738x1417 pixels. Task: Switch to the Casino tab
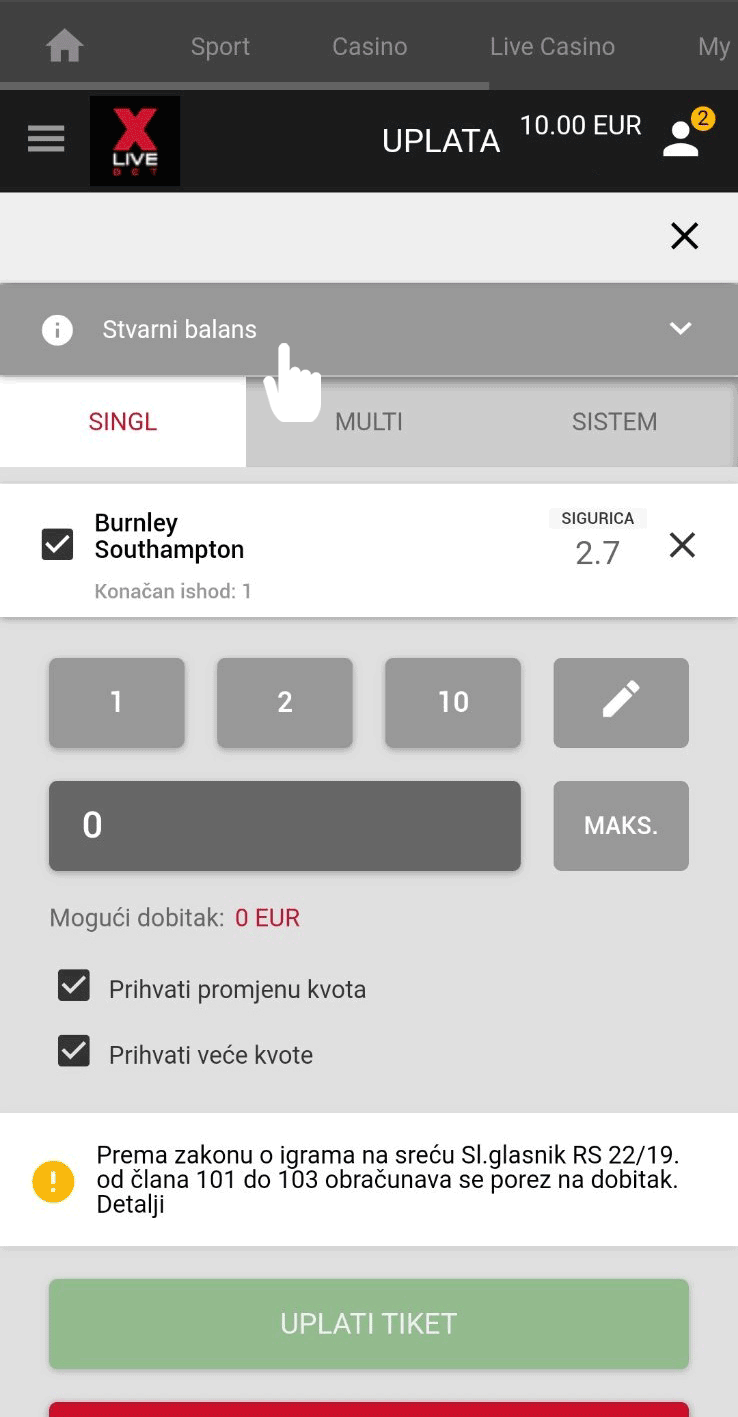click(x=370, y=46)
